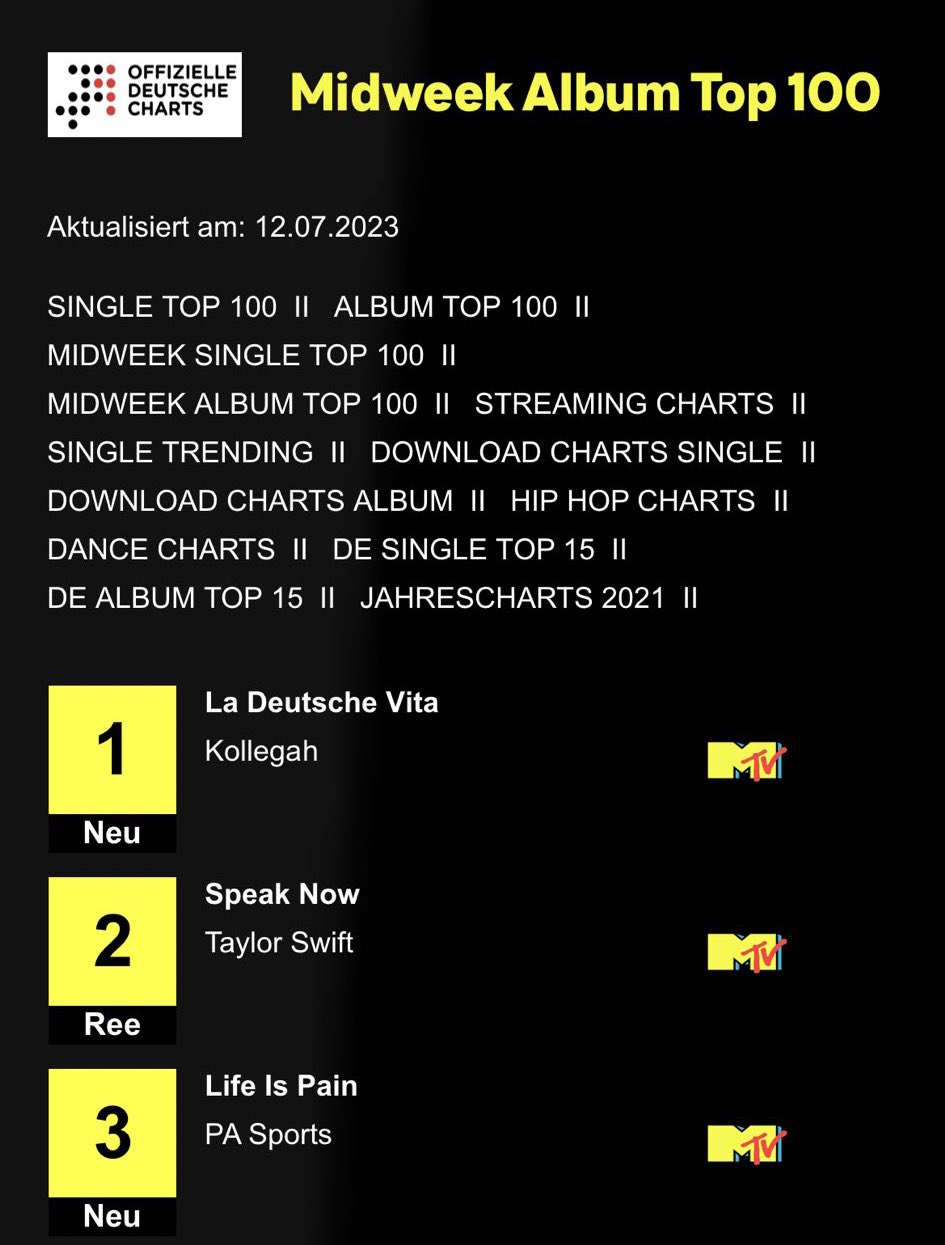Open Life Is Pain by PA Sports
The height and width of the screenshot is (1245, 945).
[281, 1087]
